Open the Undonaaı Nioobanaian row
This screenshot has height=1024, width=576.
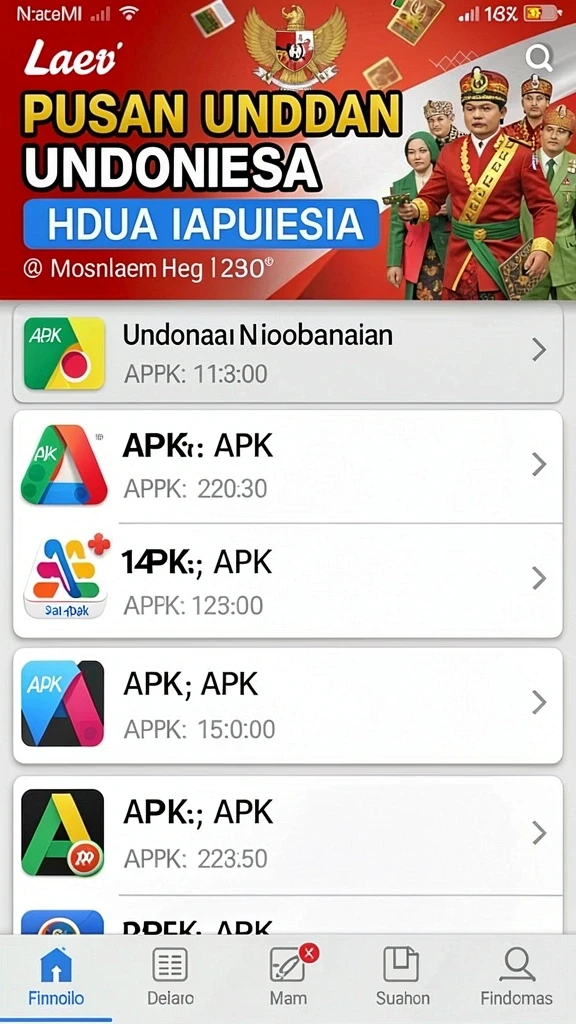288,353
